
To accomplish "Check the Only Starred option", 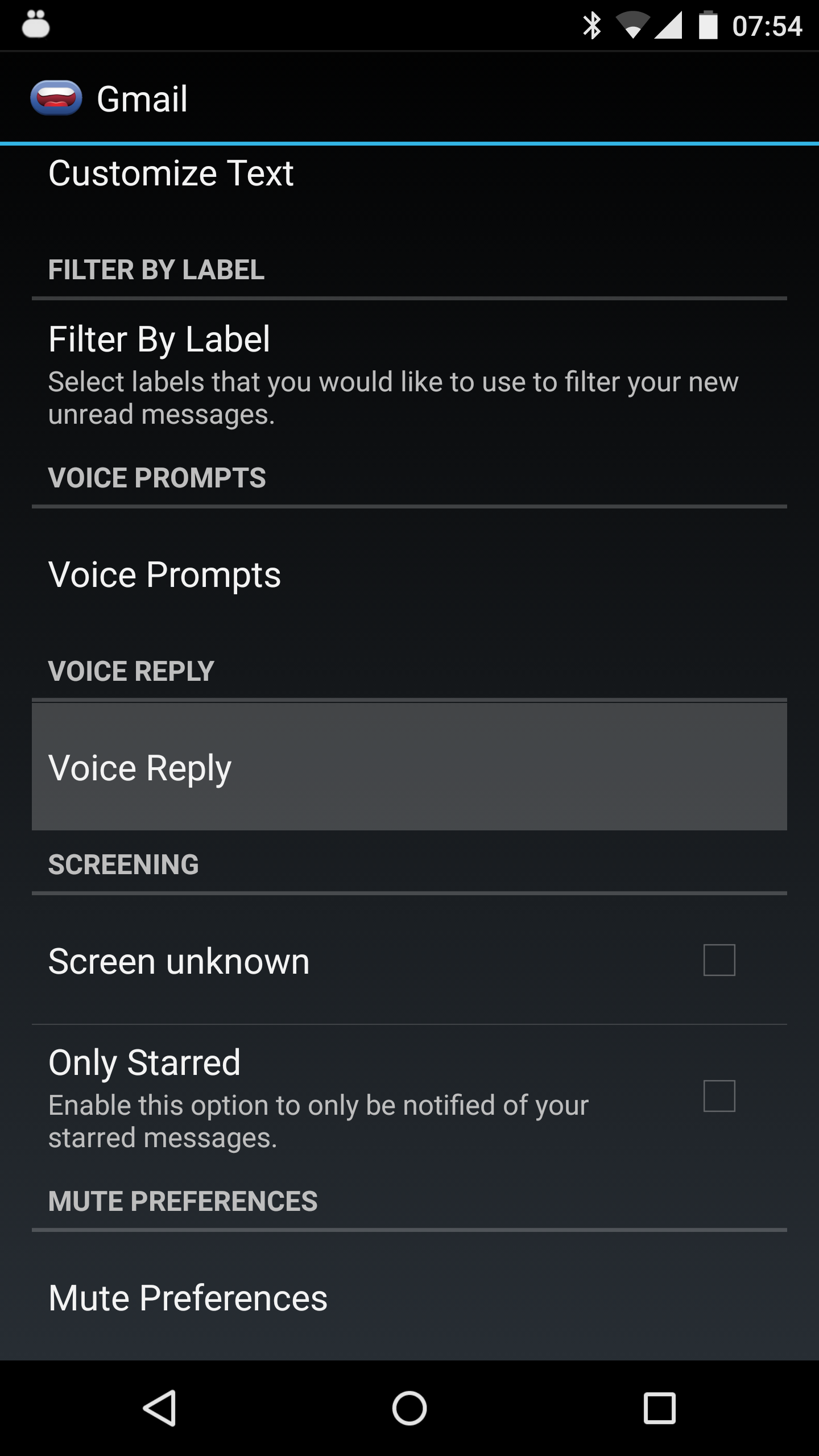I will [719, 1096].
